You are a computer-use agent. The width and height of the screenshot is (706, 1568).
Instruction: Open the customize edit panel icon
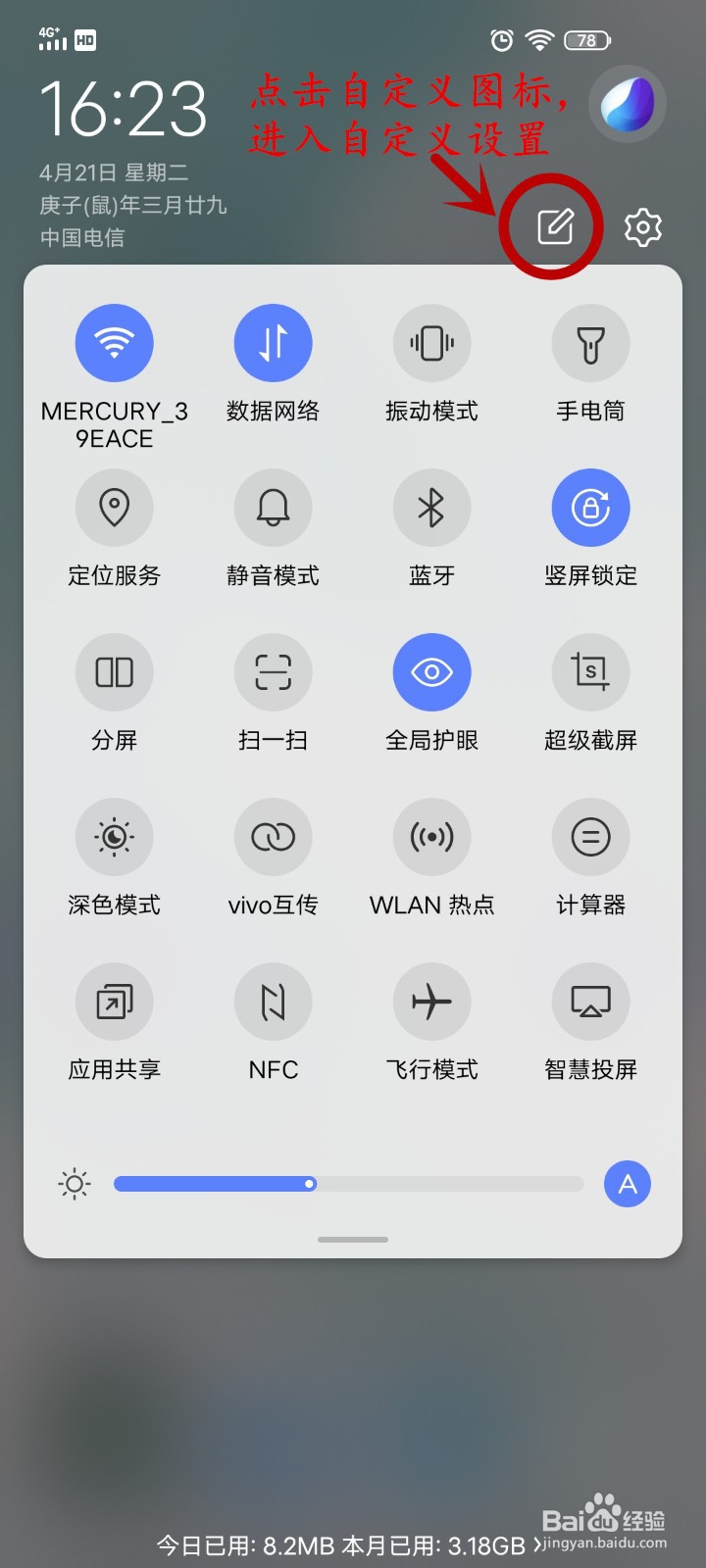coord(552,226)
